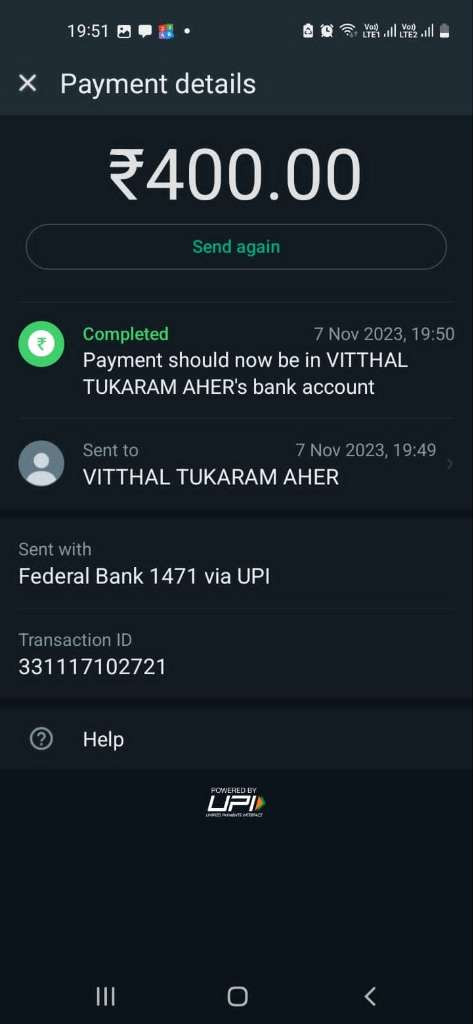
Task: Open the Sent to VITTHAL TUKARAM AHER row
Action: click(236, 464)
